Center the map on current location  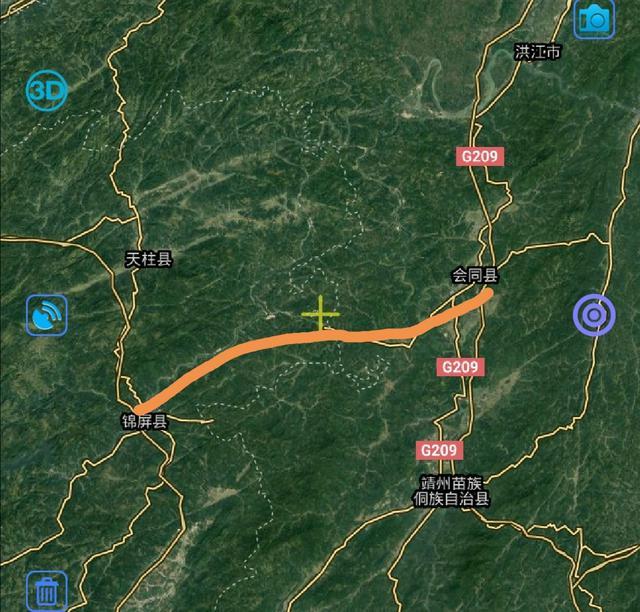[x=594, y=316]
